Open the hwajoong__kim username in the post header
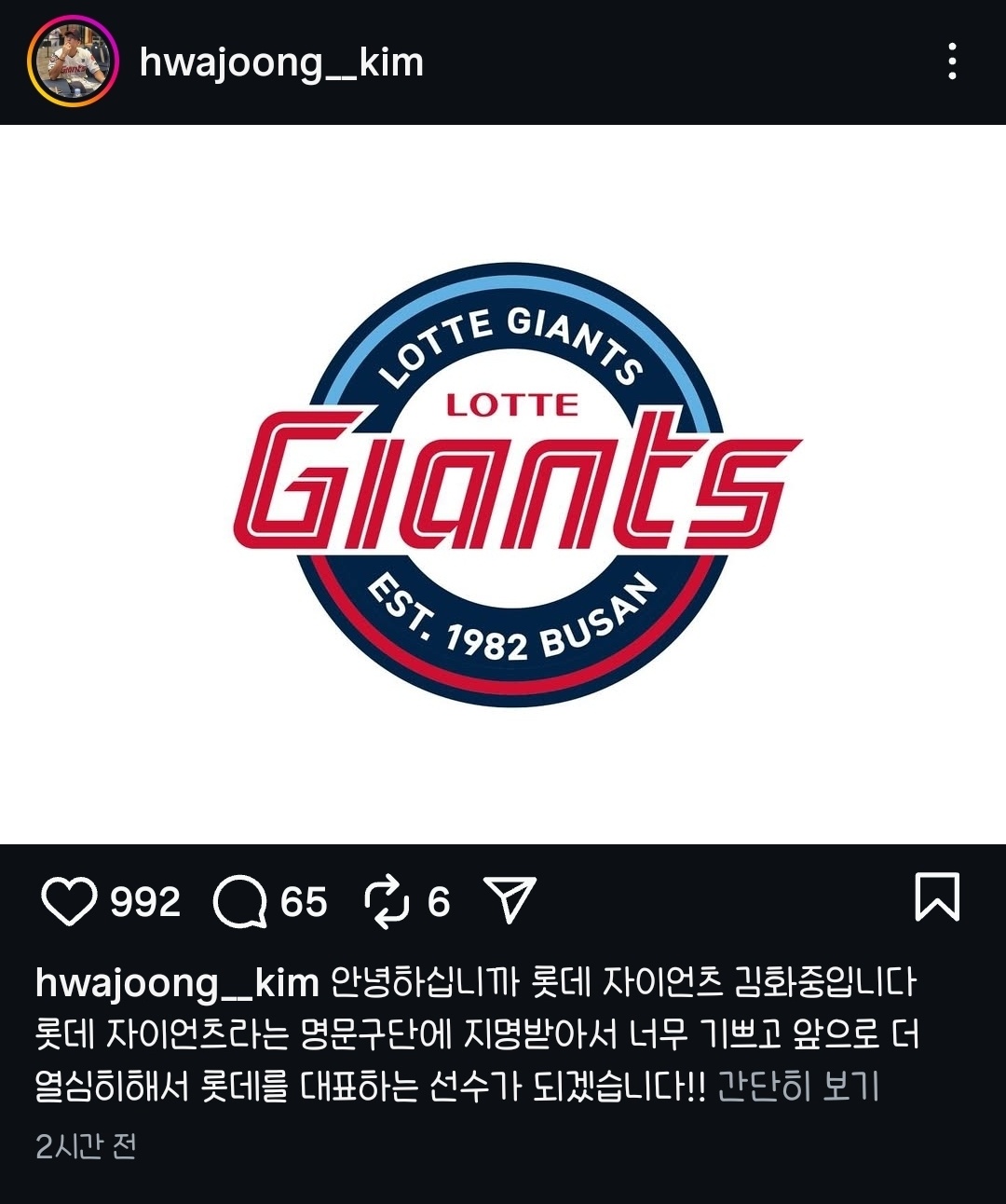This screenshot has width=1006, height=1204. (x=281, y=62)
